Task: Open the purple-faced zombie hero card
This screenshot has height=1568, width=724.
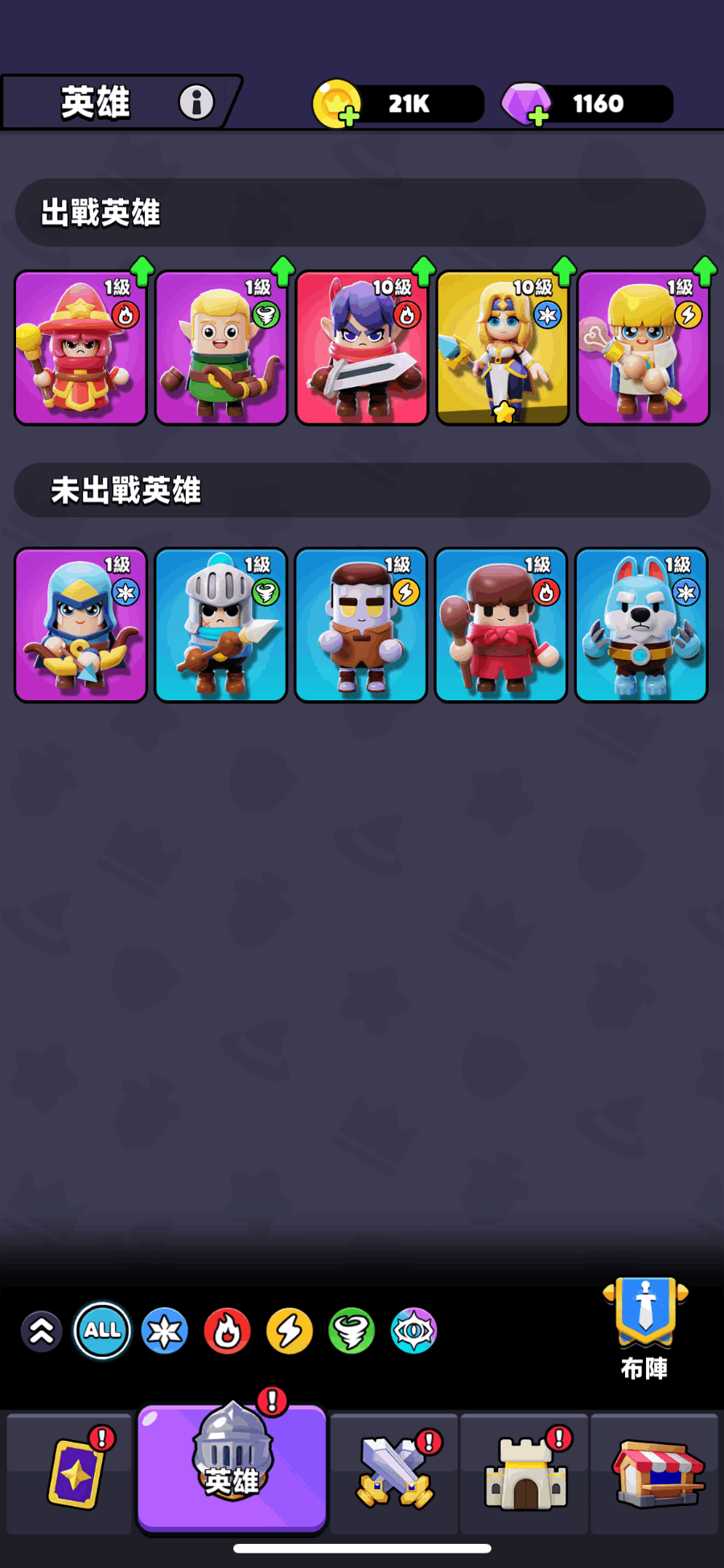Action: tap(361, 625)
